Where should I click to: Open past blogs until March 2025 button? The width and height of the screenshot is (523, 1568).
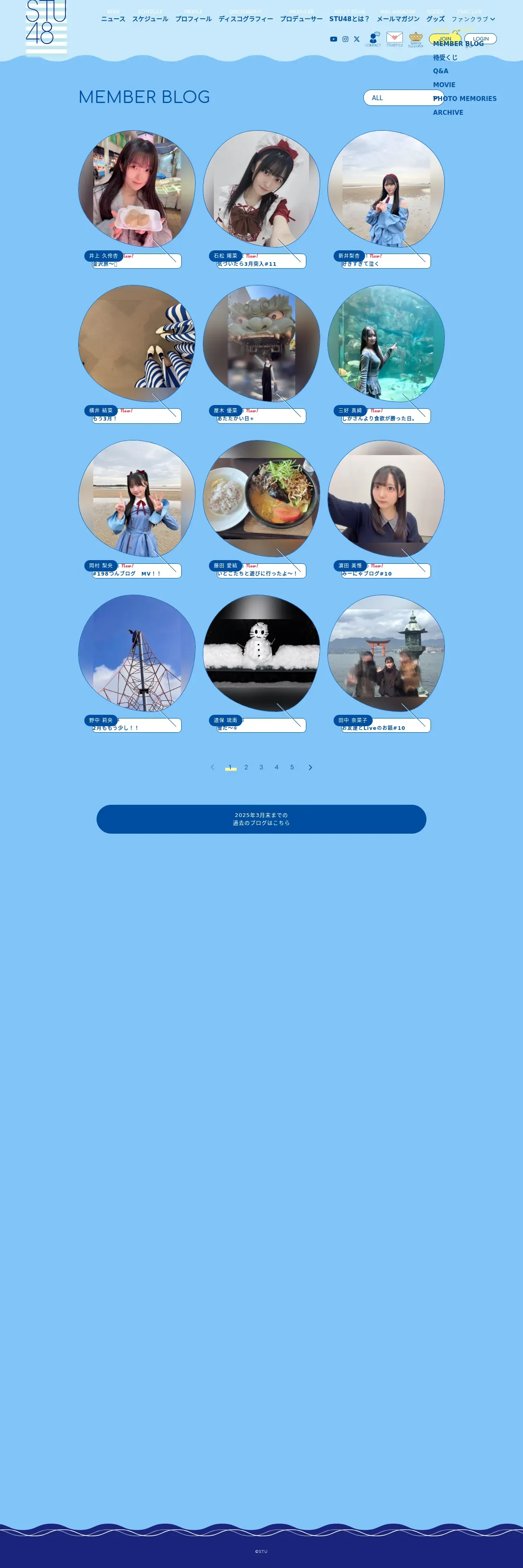261,819
